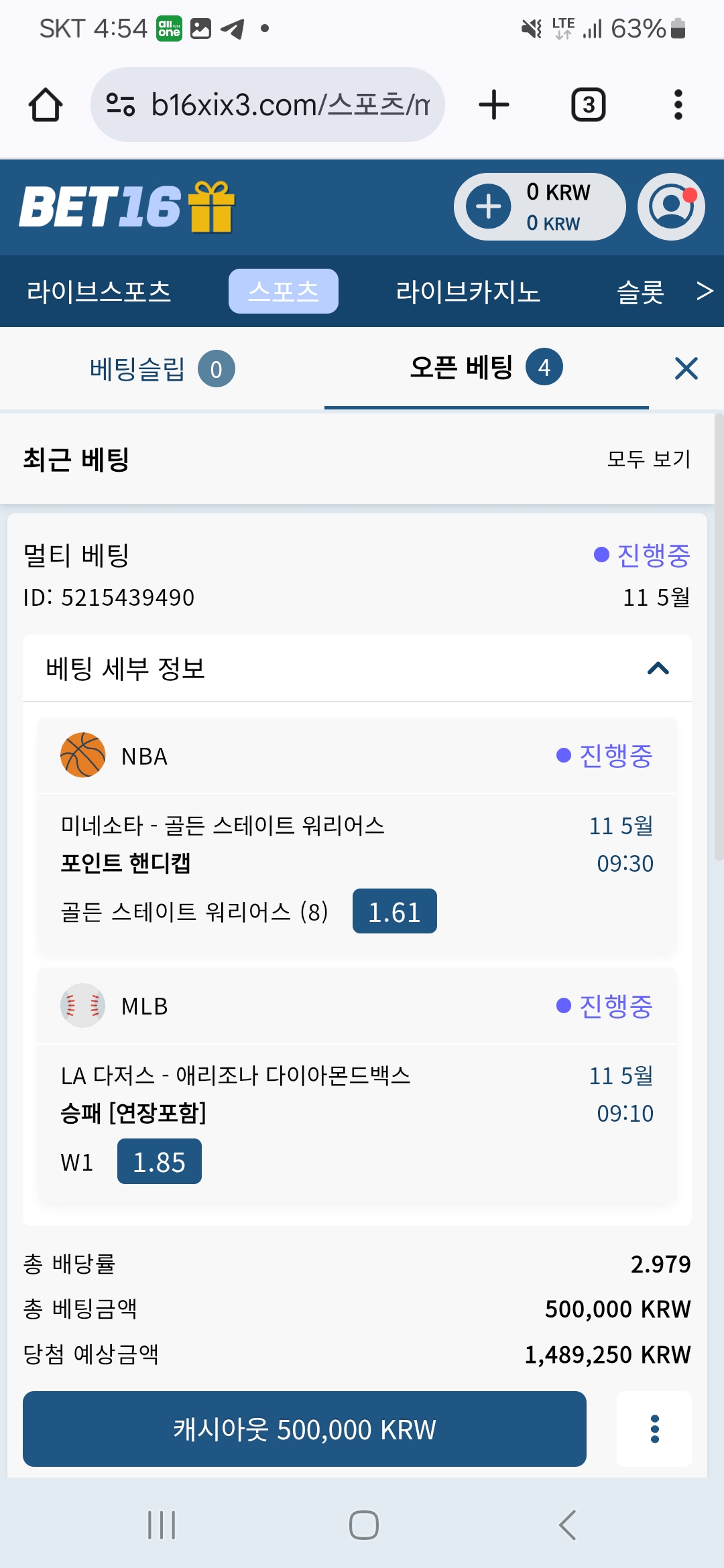This screenshot has width=724, height=1568.
Task: Open a new browser tab
Action: pyautogui.click(x=494, y=105)
